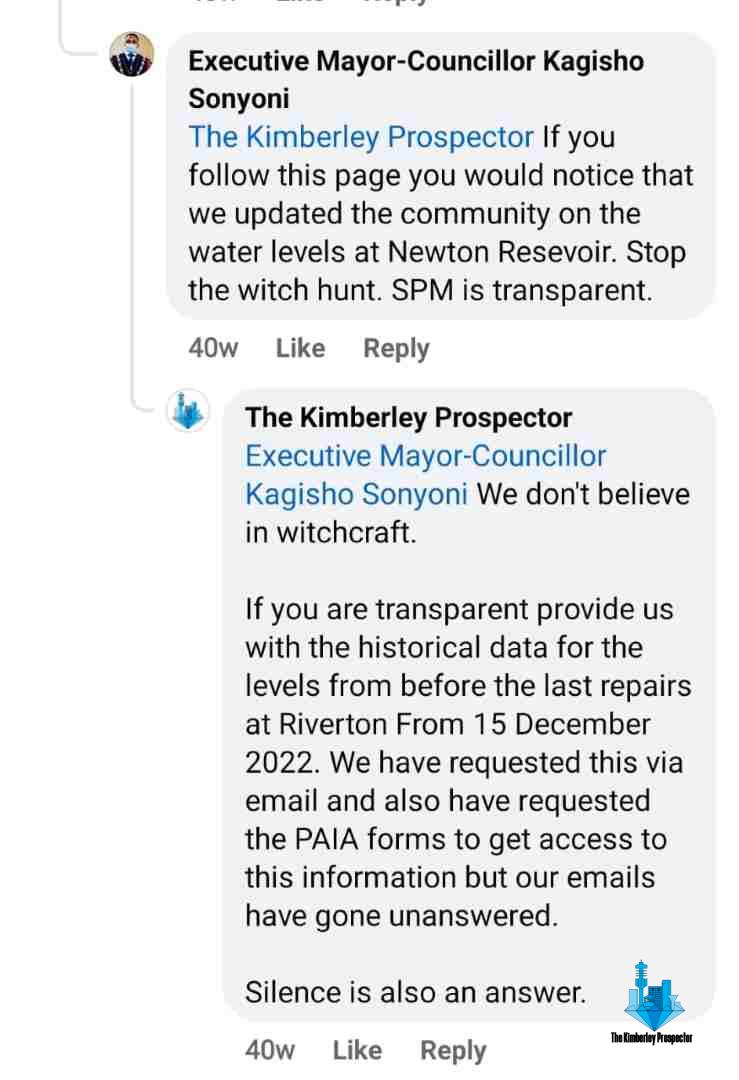
Task: Open The Kimberley Prospector commenter name
Action: [x=408, y=417]
